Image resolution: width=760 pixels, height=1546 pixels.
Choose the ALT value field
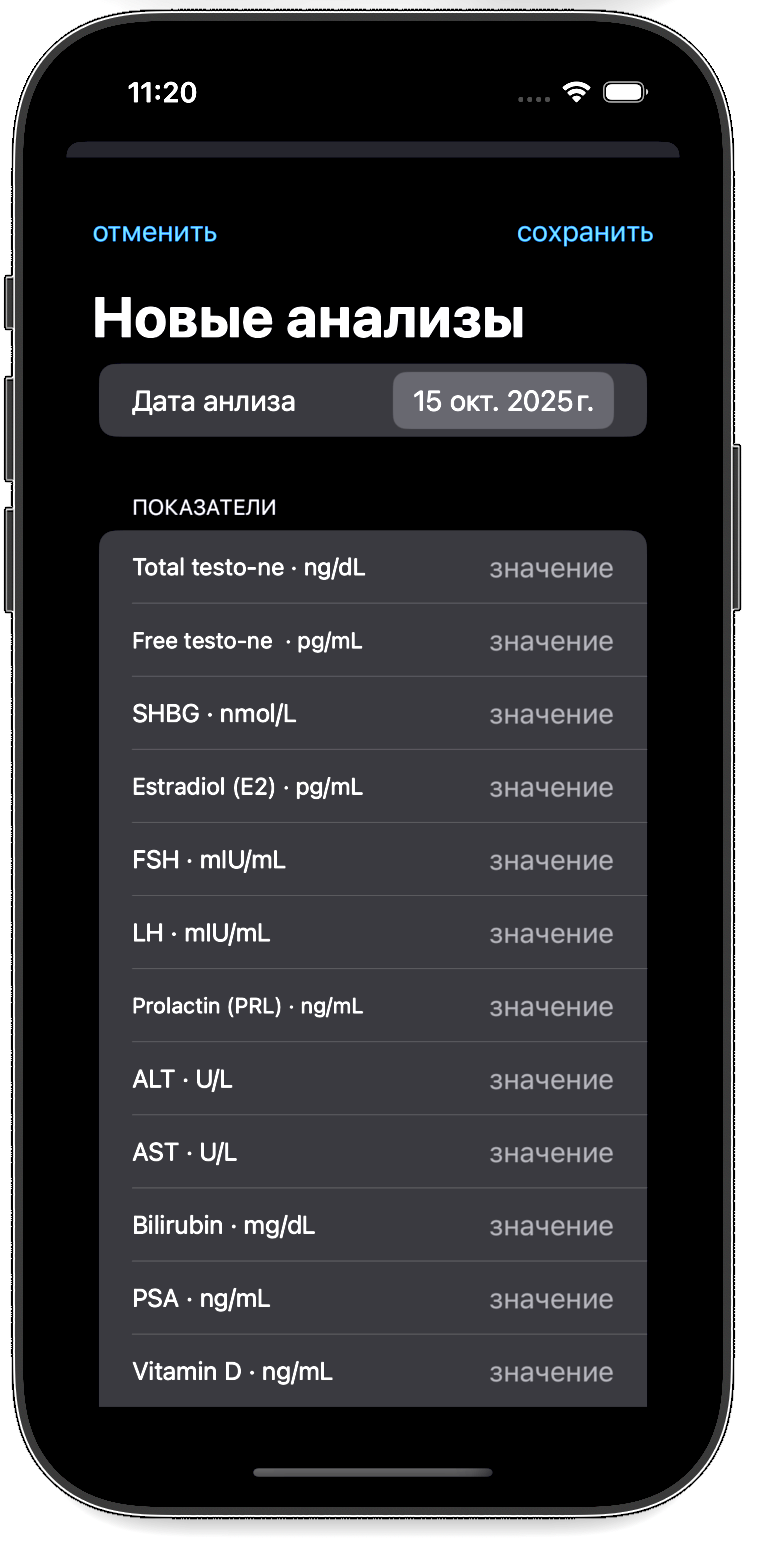pyautogui.click(x=551, y=1079)
